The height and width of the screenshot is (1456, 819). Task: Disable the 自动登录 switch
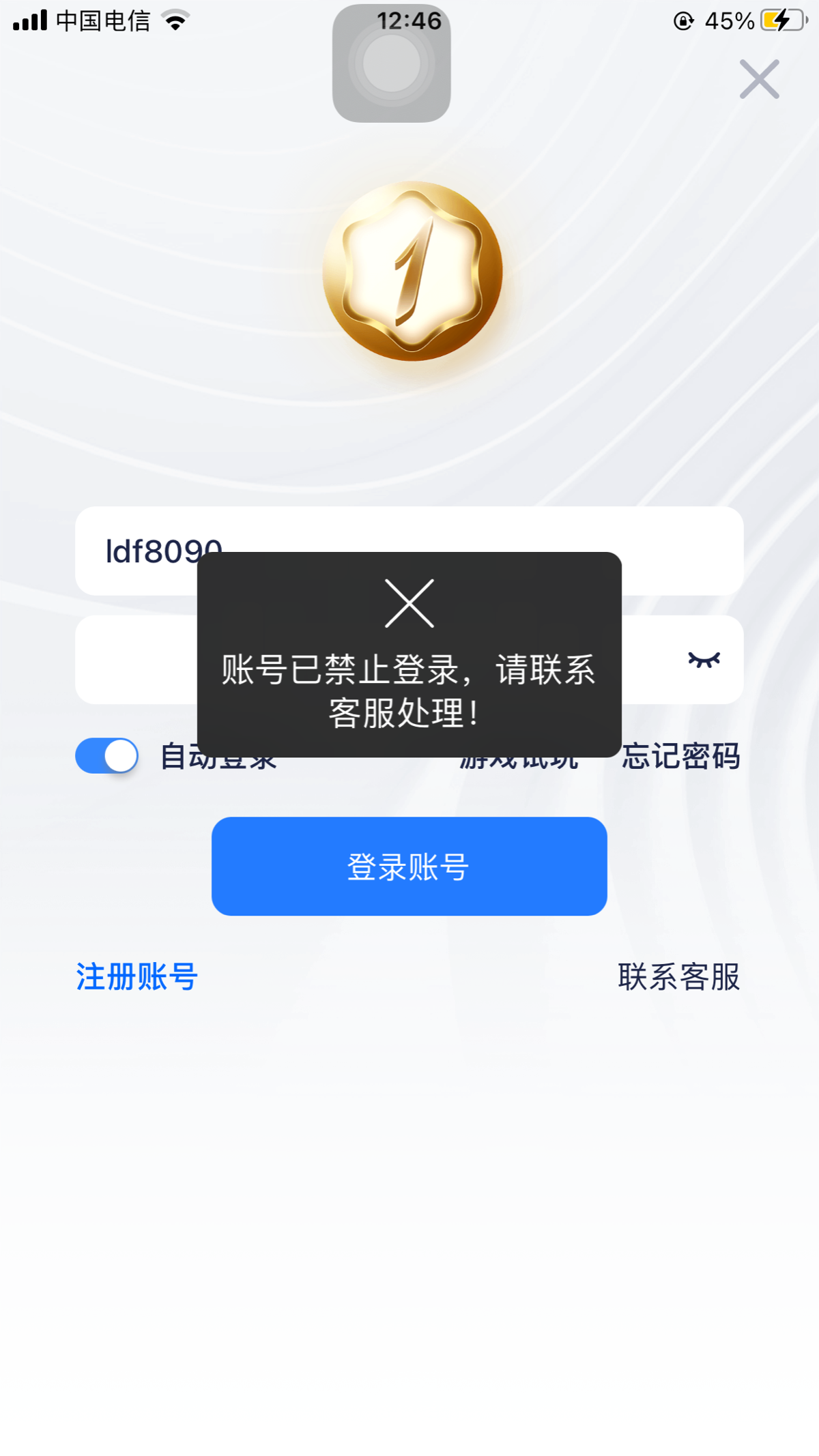[107, 755]
